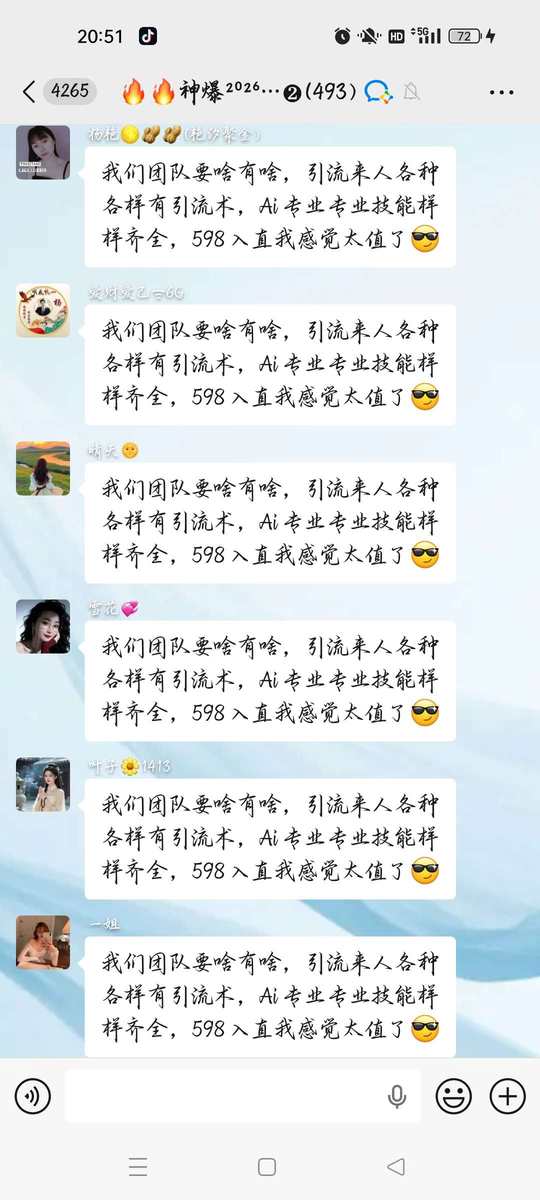Go to the home screen

pos(267,1167)
